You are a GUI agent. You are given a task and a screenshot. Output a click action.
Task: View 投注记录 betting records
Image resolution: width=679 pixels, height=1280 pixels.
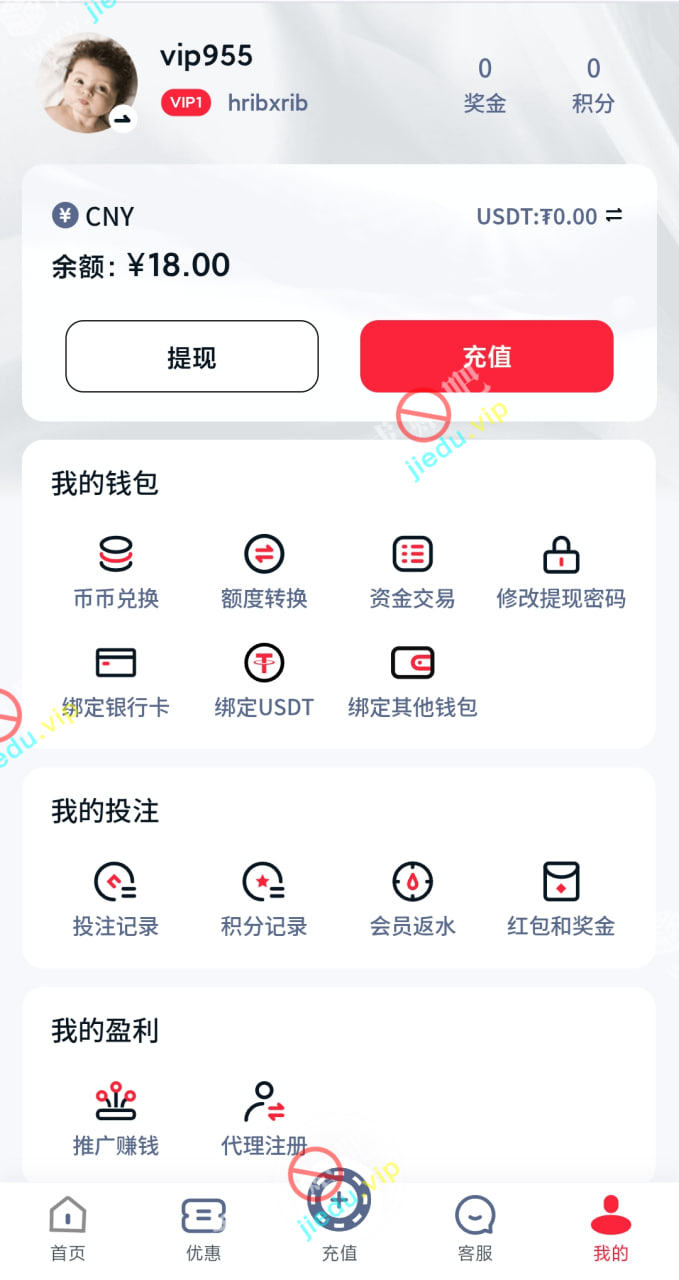click(116, 899)
